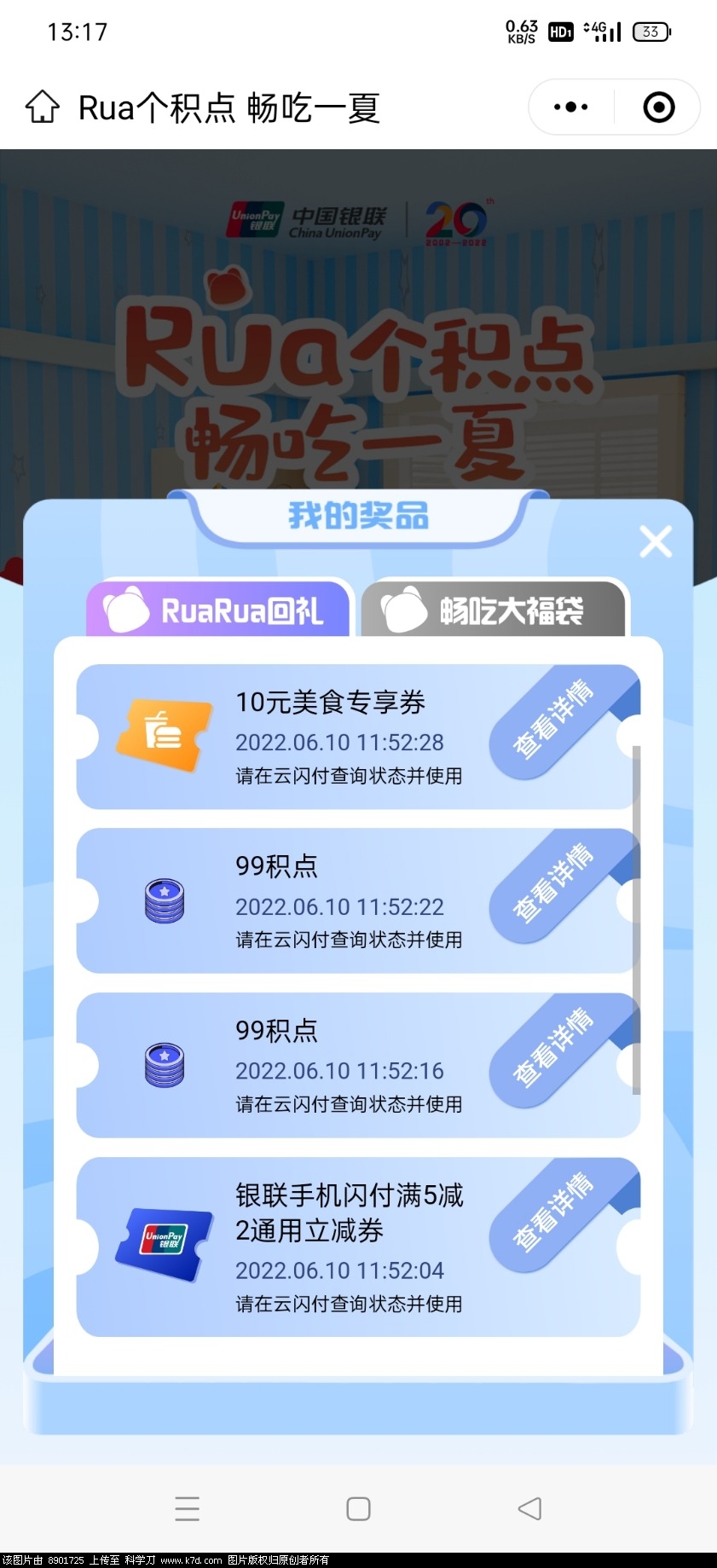This screenshot has height=1568, width=717.
Task: View details of 99积点 from 11:52:22
Action: pos(552,884)
